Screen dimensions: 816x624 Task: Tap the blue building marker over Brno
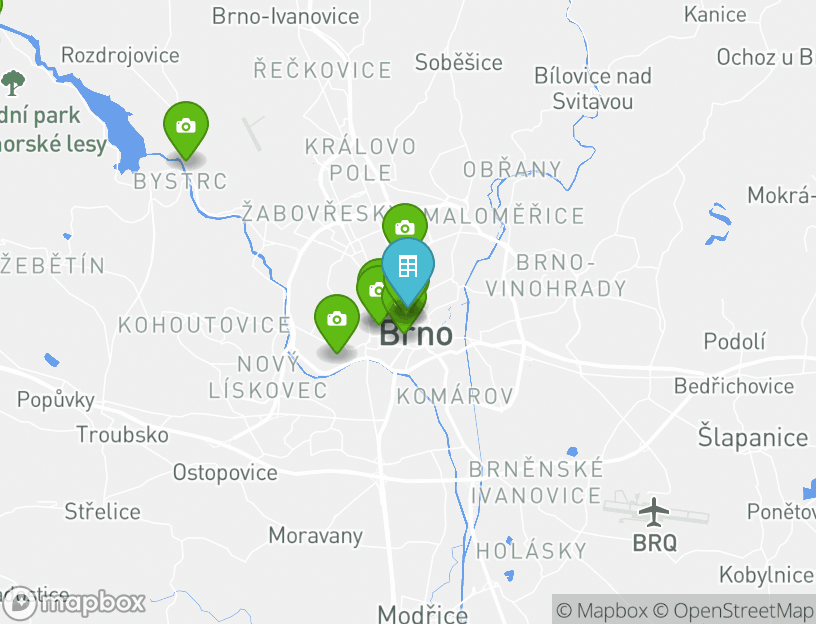408,267
